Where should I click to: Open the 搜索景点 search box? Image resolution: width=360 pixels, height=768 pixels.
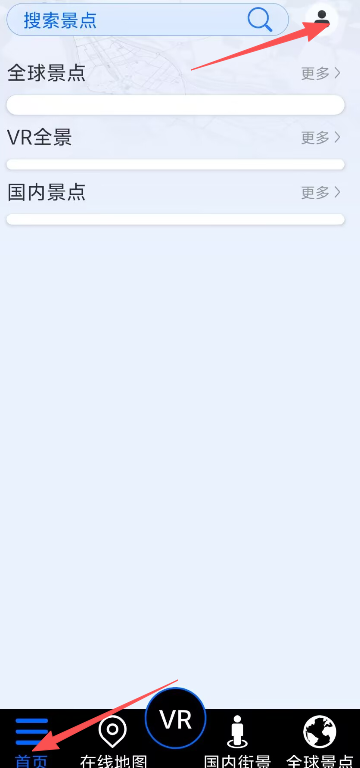[147, 20]
